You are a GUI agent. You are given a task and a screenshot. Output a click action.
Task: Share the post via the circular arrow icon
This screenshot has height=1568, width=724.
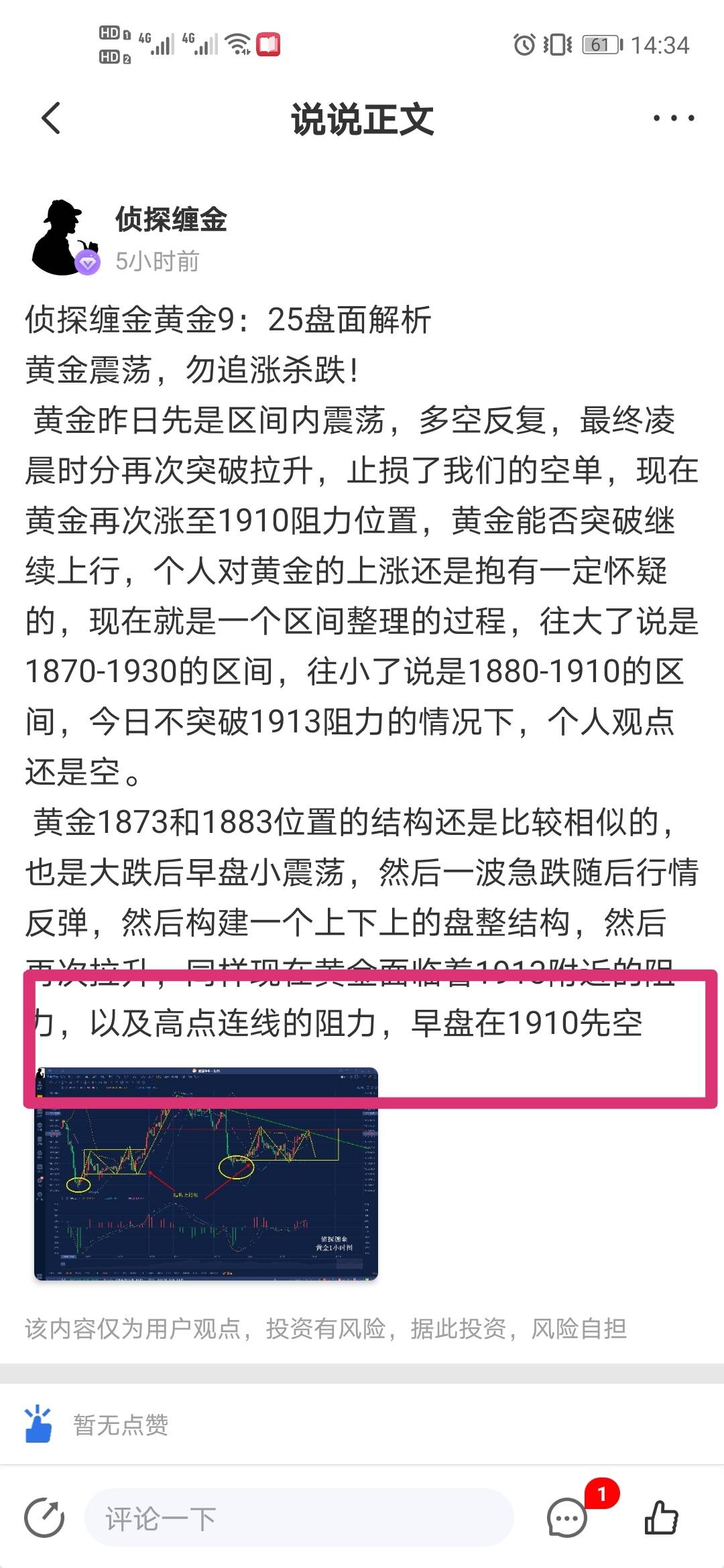(x=44, y=1518)
